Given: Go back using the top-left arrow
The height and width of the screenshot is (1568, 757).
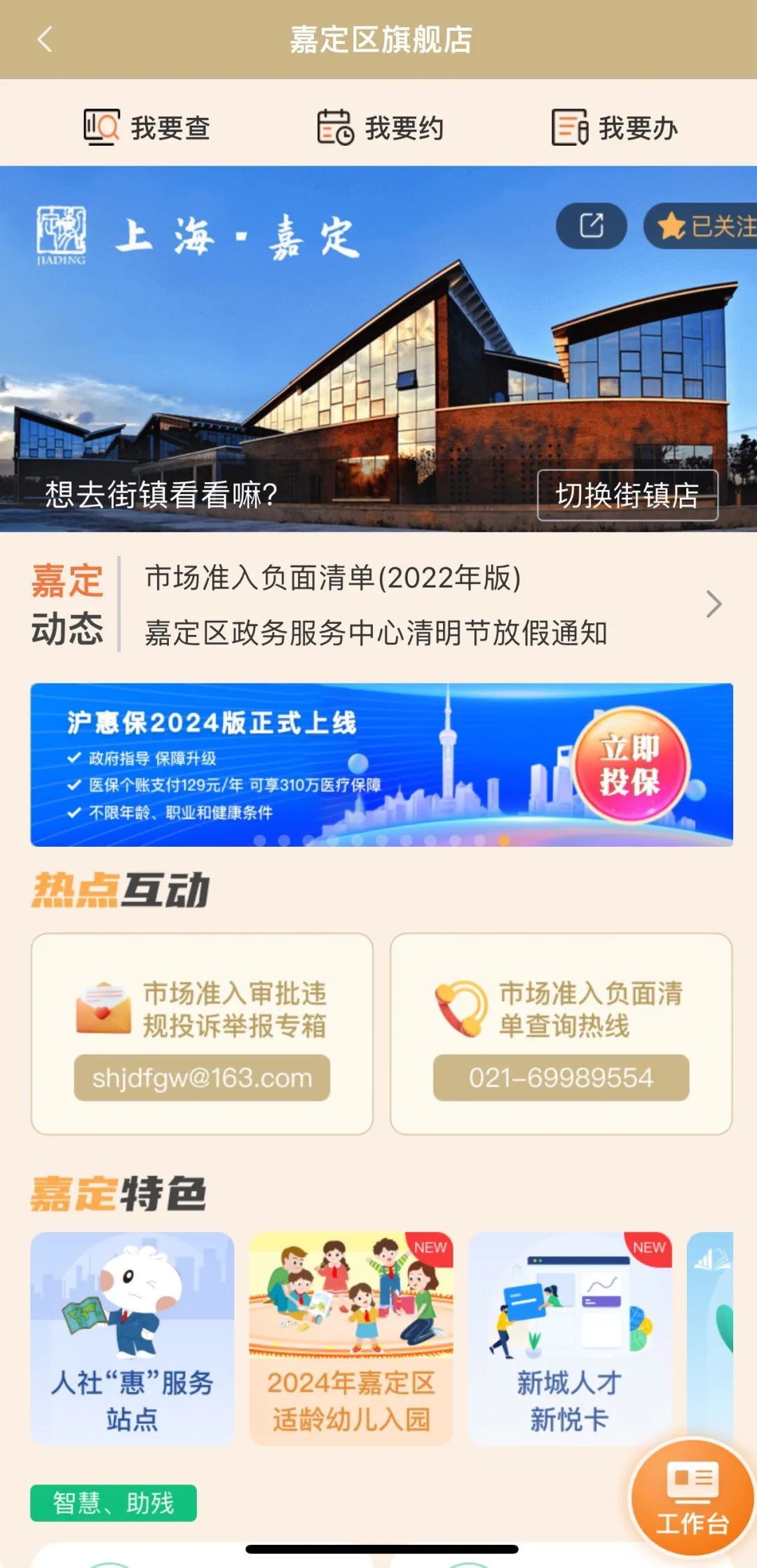Looking at the screenshot, I should point(45,39).
